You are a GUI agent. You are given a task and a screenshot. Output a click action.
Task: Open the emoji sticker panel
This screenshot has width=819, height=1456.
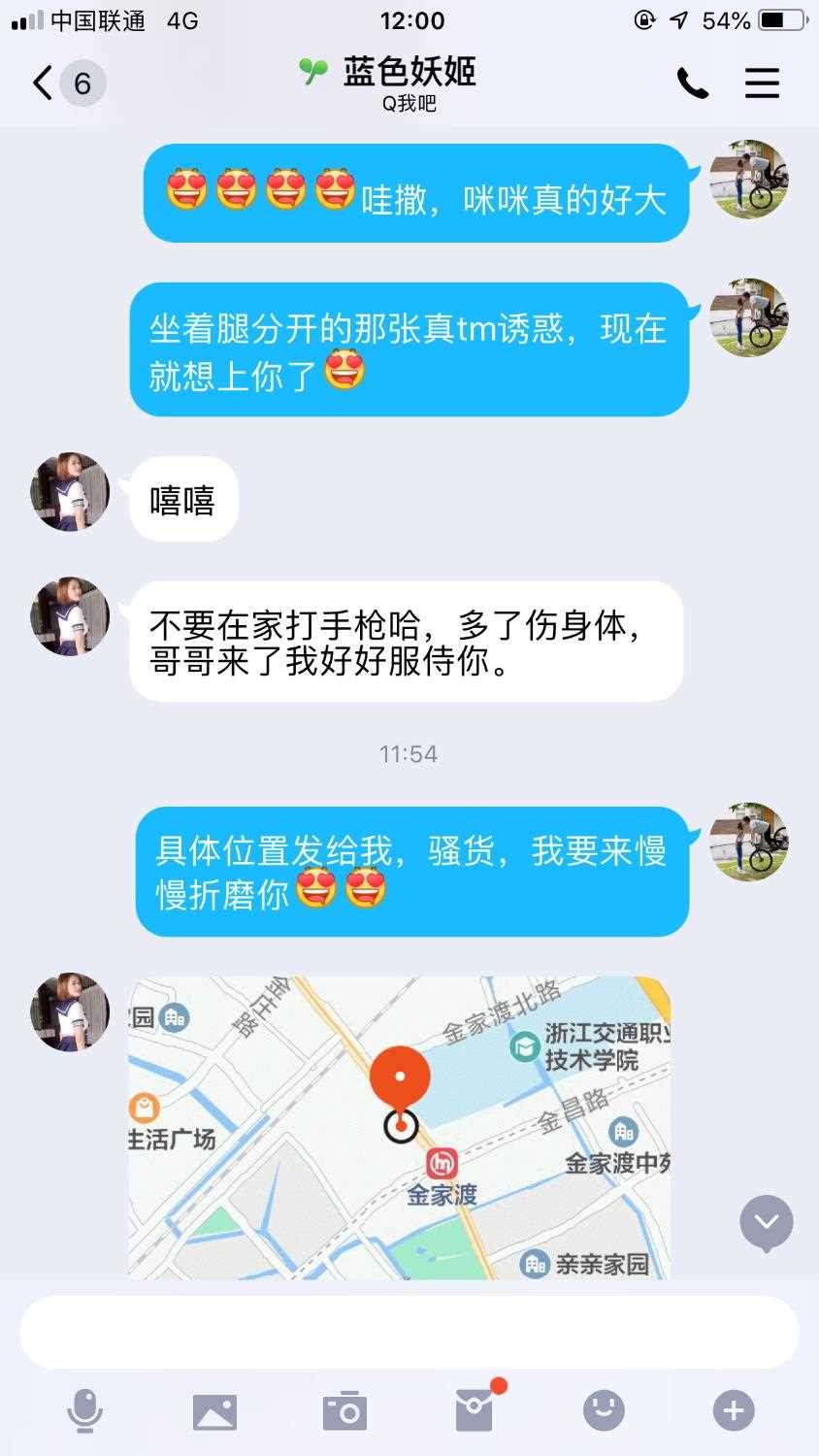(604, 1410)
